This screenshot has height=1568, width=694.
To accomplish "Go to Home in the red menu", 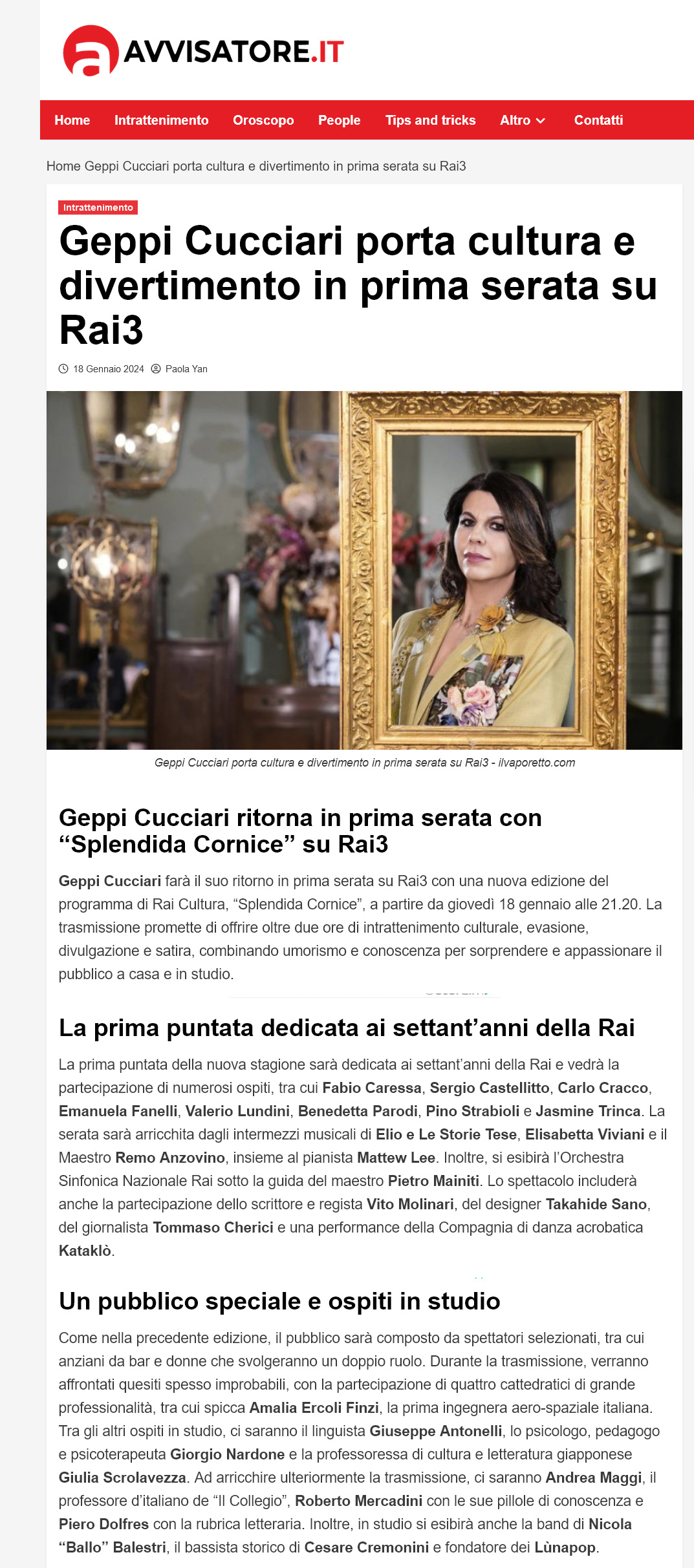I will tap(72, 120).
